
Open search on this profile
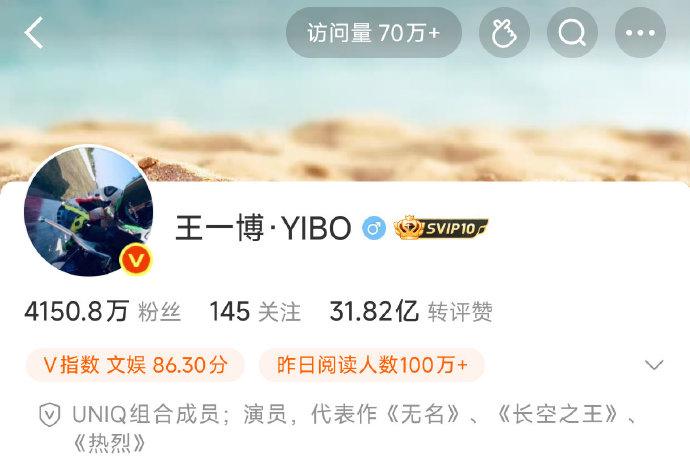click(572, 33)
